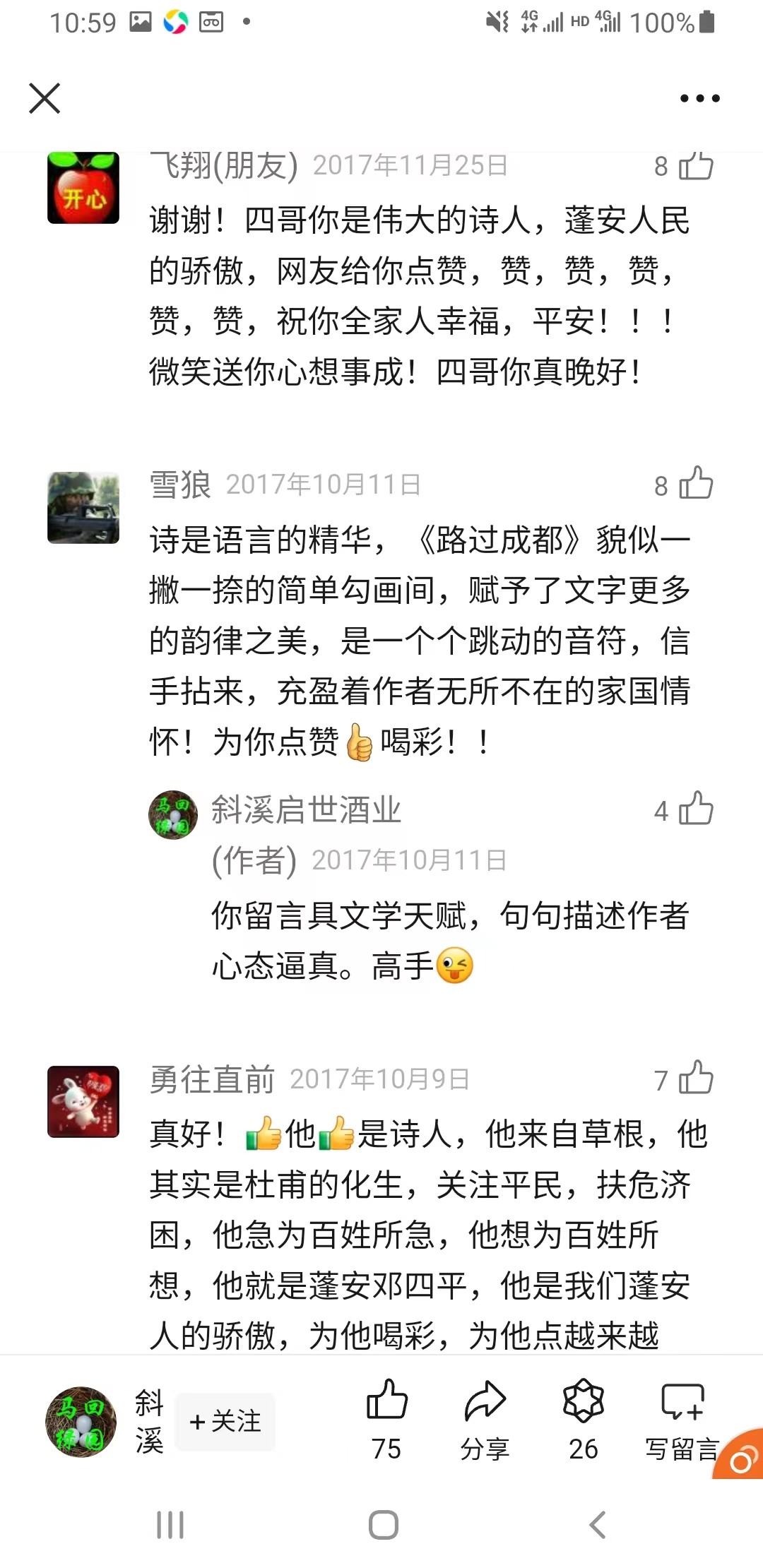
Task: Open 飞翔(朋友)'s apple avatar
Action: (x=83, y=189)
